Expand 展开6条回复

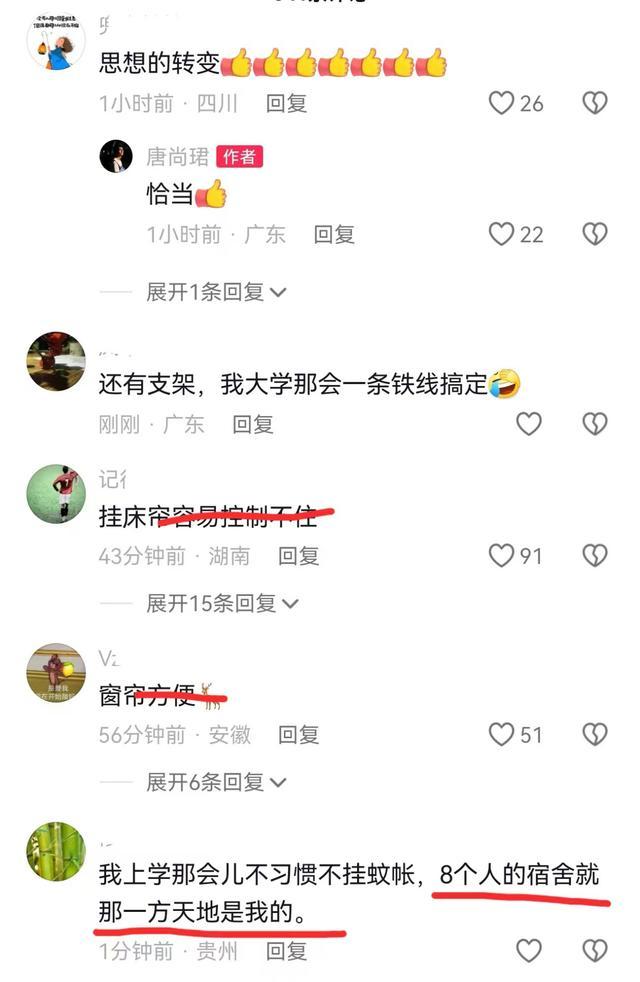point(216,782)
